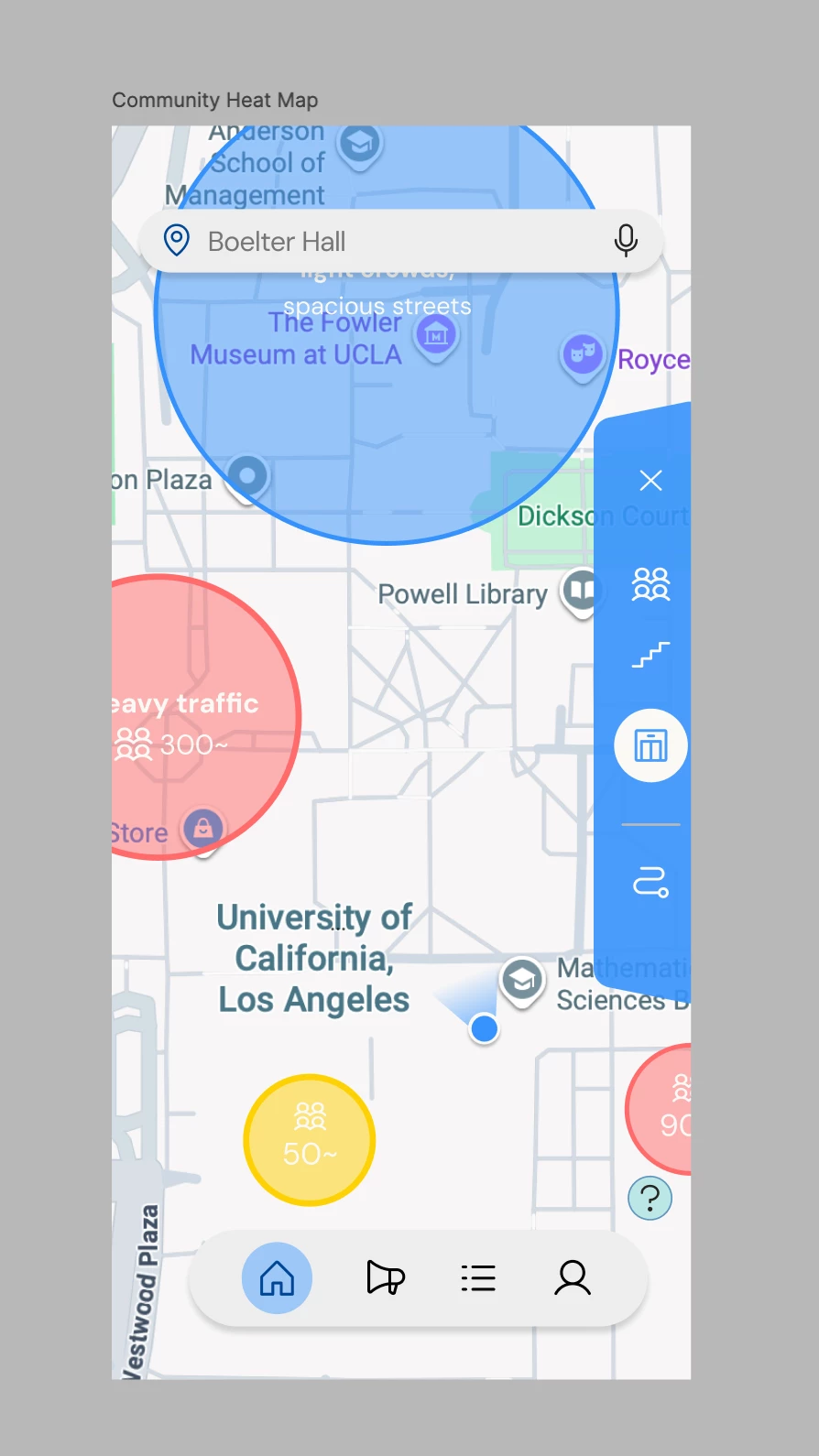Select the building icon in the side panel
This screenshot has height=1456, width=819.
650,745
